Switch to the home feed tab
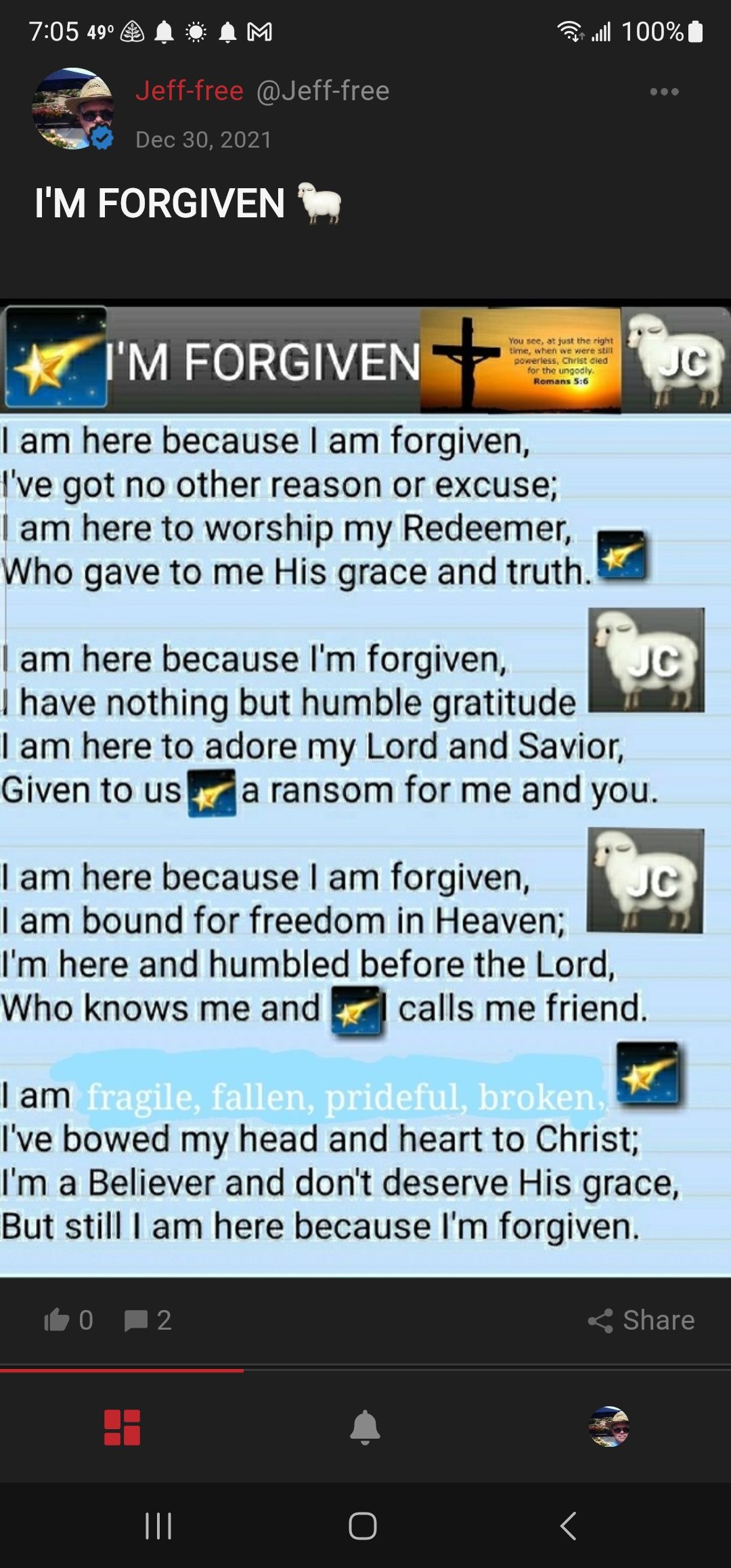731x1568 pixels. [122, 1427]
